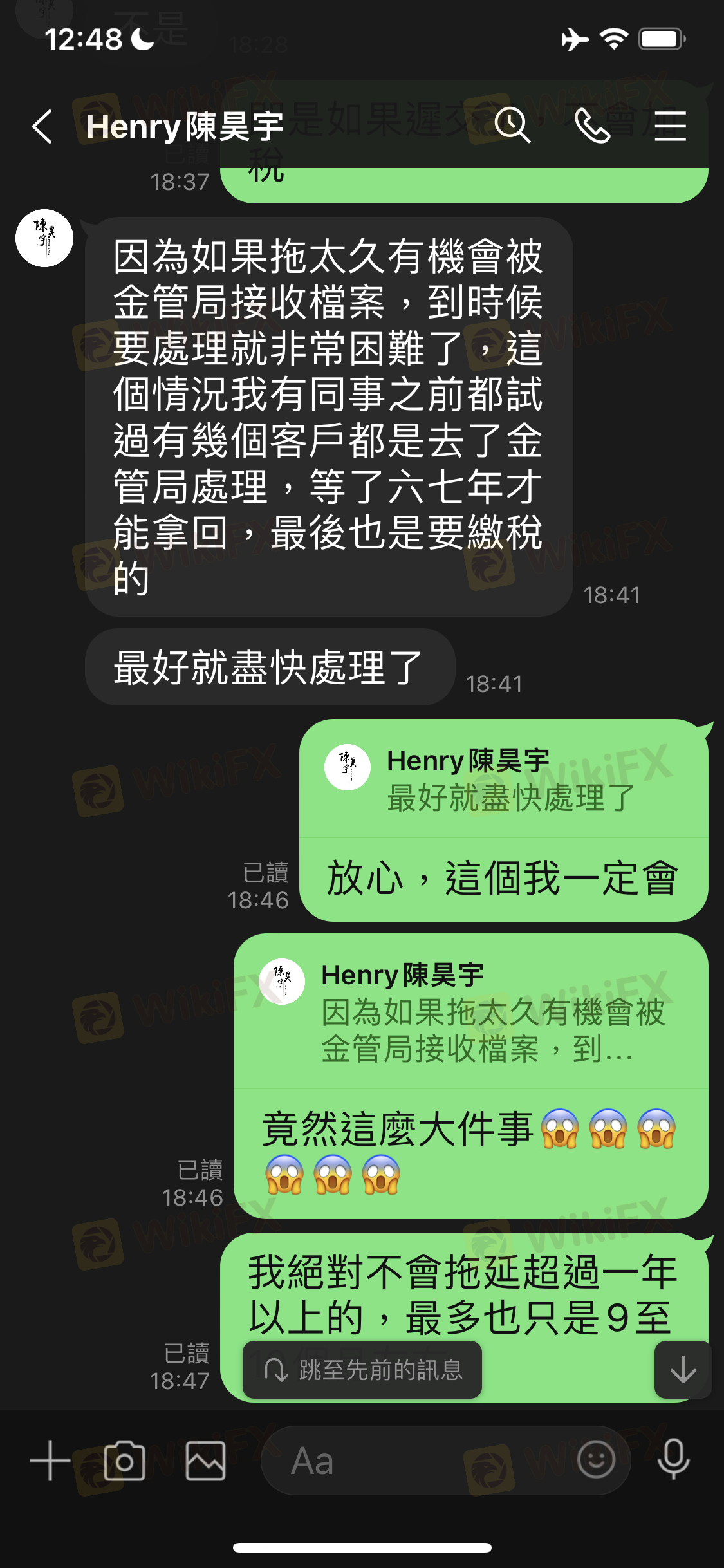This screenshot has width=724, height=1568.
Task: Jump to the quoted 最好就盡快處理了 message
Action: coord(503,780)
